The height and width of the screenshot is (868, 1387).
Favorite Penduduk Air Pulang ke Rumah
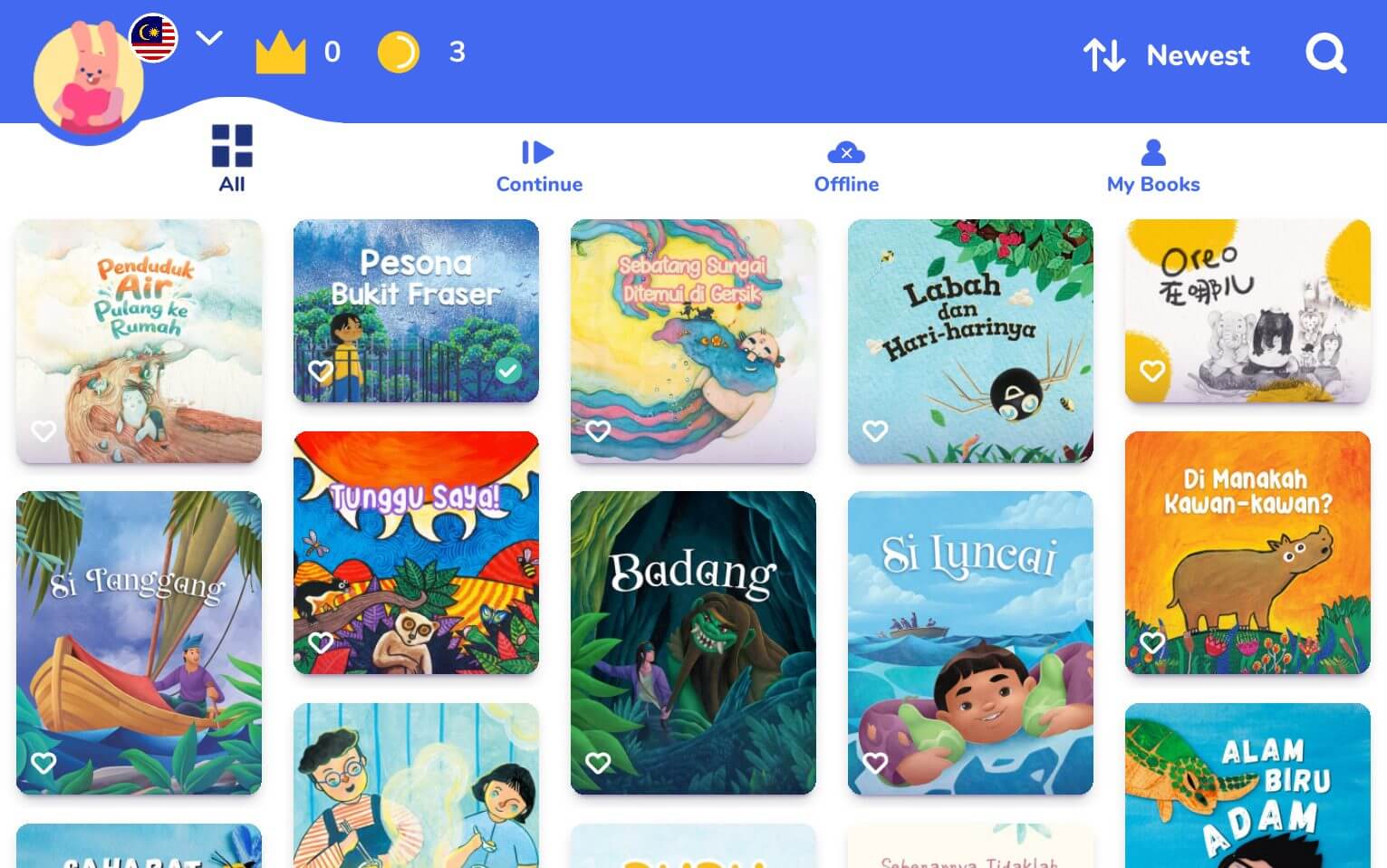(x=43, y=431)
